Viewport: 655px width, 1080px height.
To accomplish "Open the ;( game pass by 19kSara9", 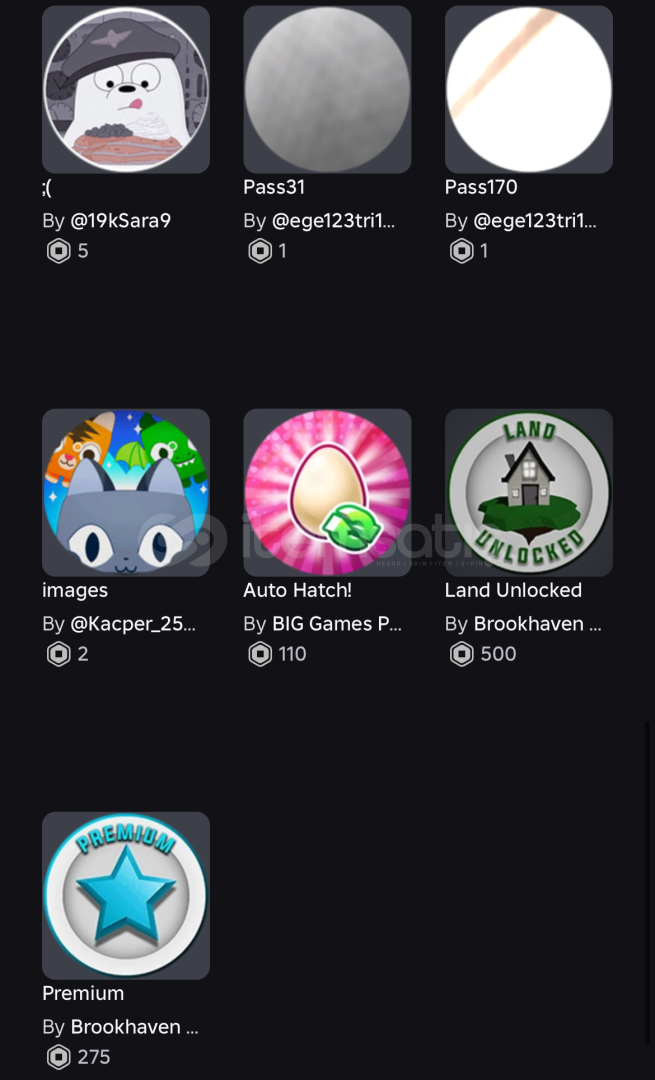I will [126, 90].
